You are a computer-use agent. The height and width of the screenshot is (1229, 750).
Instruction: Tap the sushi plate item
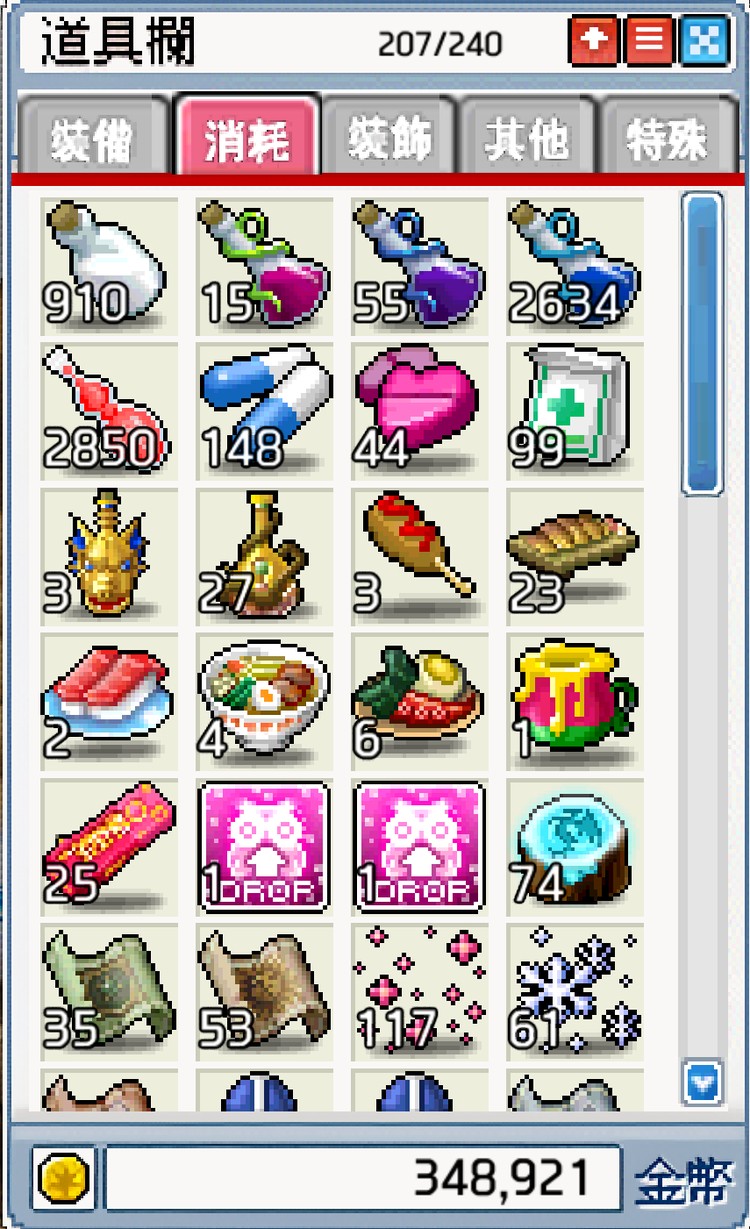pos(108,700)
